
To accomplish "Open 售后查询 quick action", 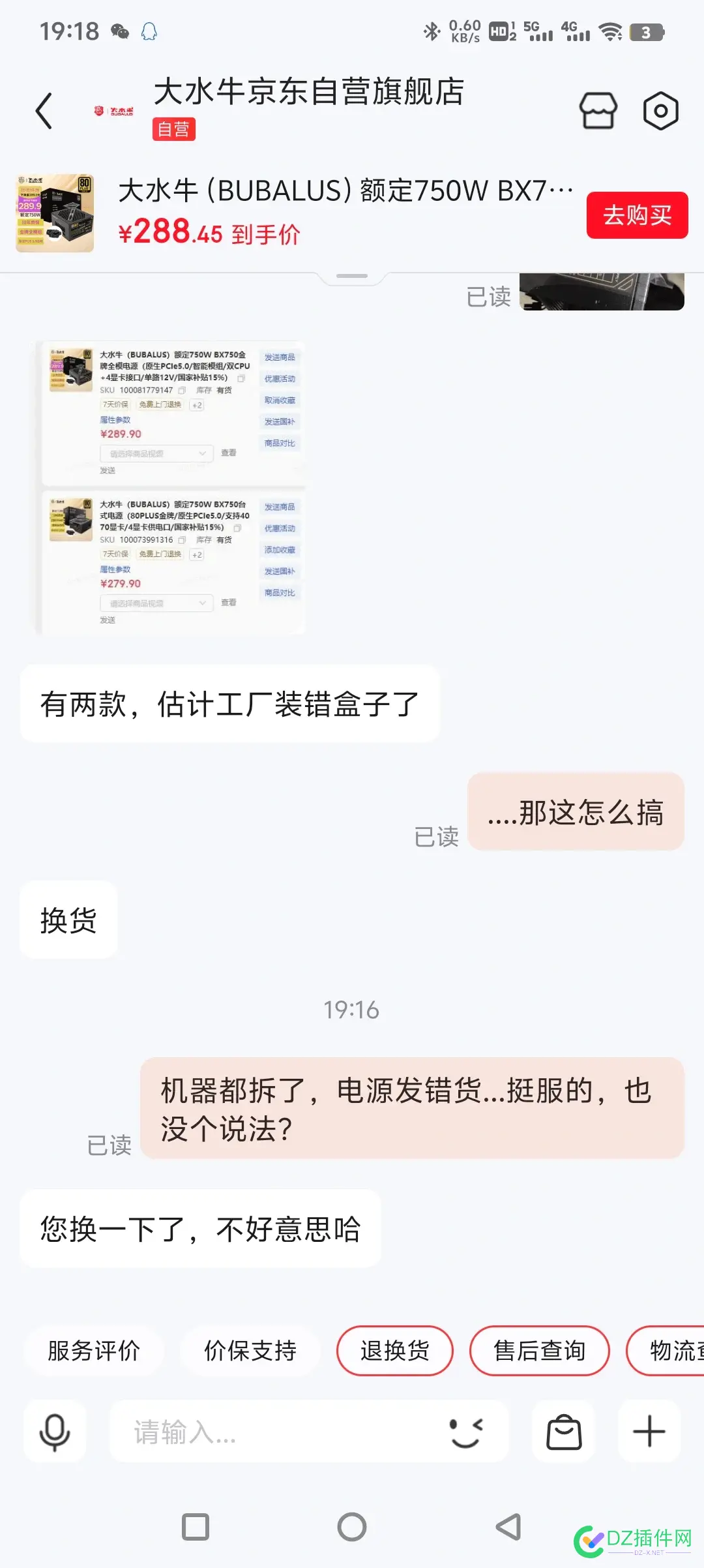I will click(539, 1350).
